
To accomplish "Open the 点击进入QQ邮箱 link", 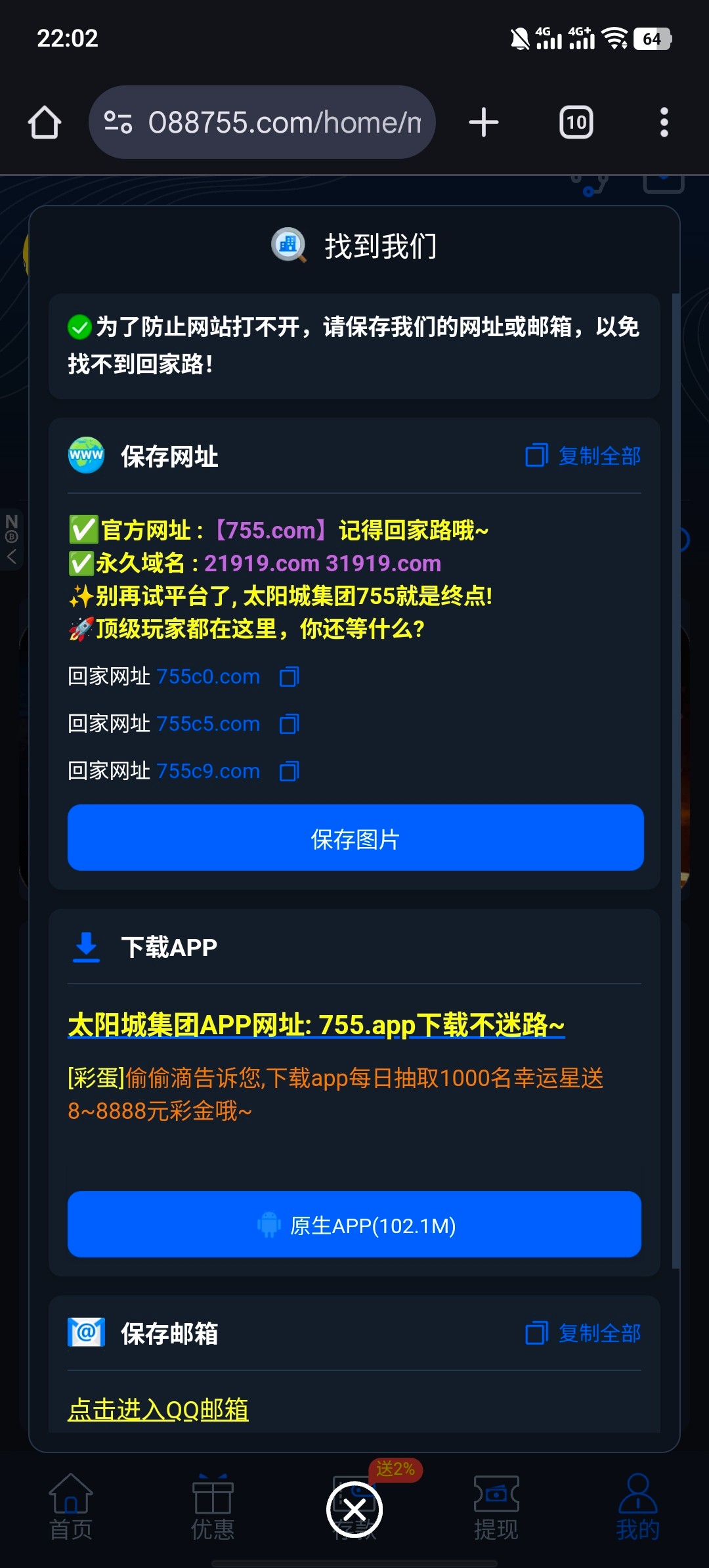I will tap(158, 1409).
